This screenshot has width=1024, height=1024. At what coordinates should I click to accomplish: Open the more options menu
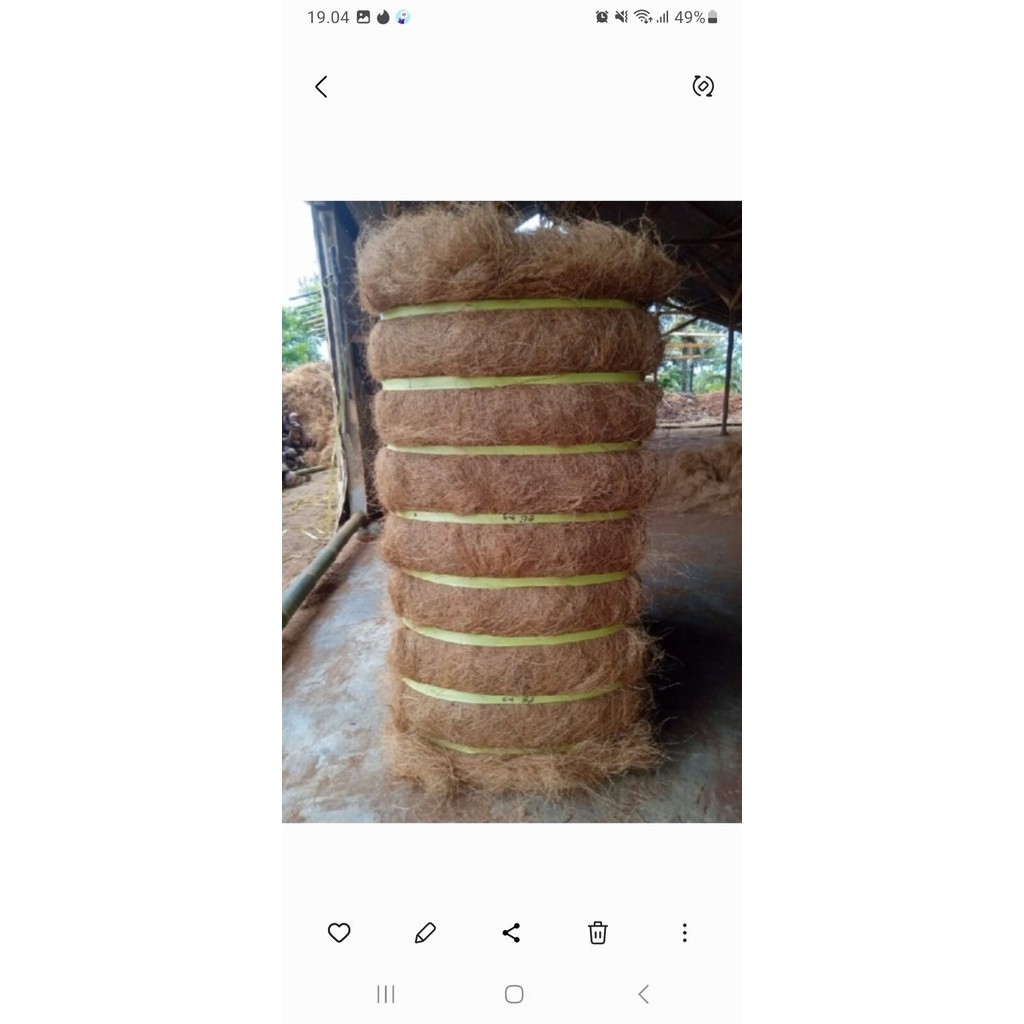pos(684,933)
